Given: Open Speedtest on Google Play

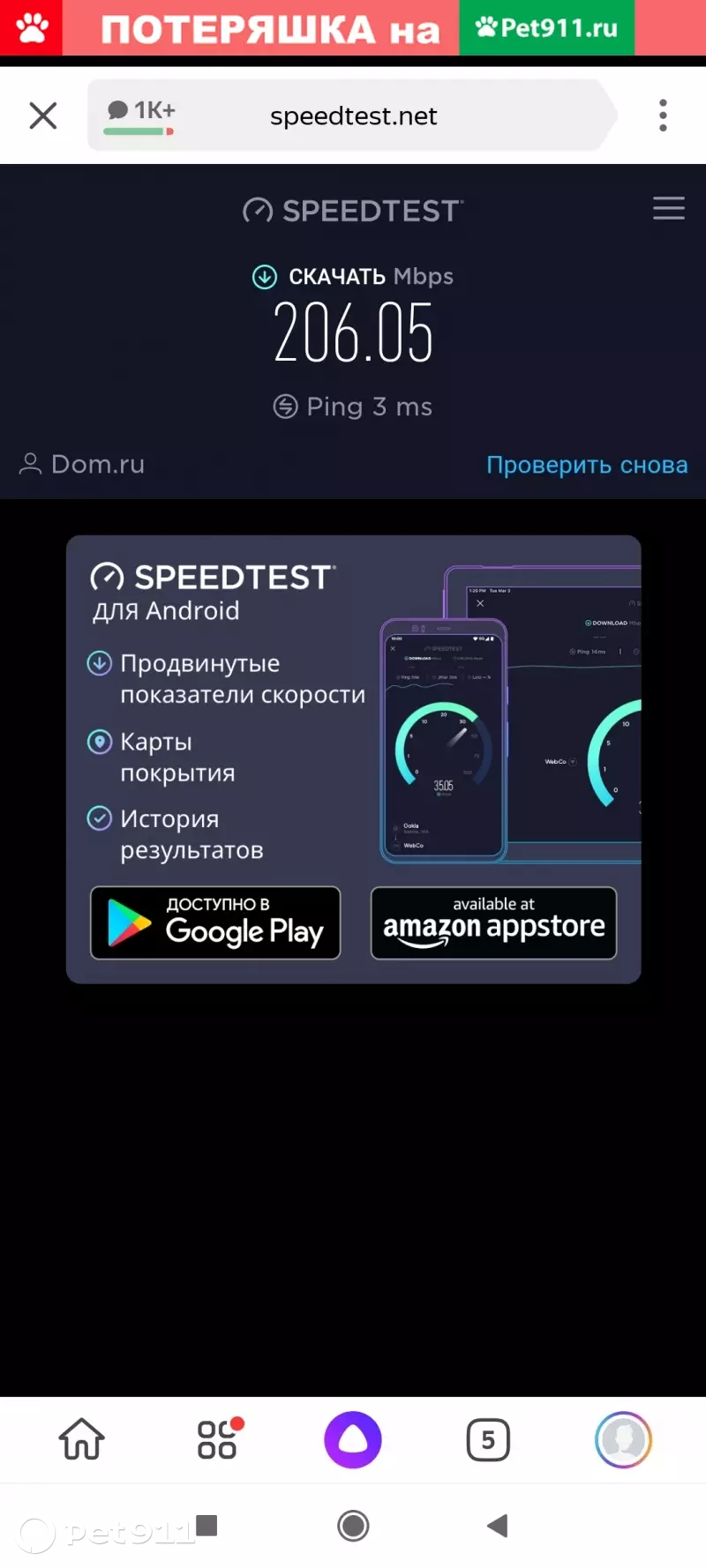Looking at the screenshot, I should click(215, 922).
